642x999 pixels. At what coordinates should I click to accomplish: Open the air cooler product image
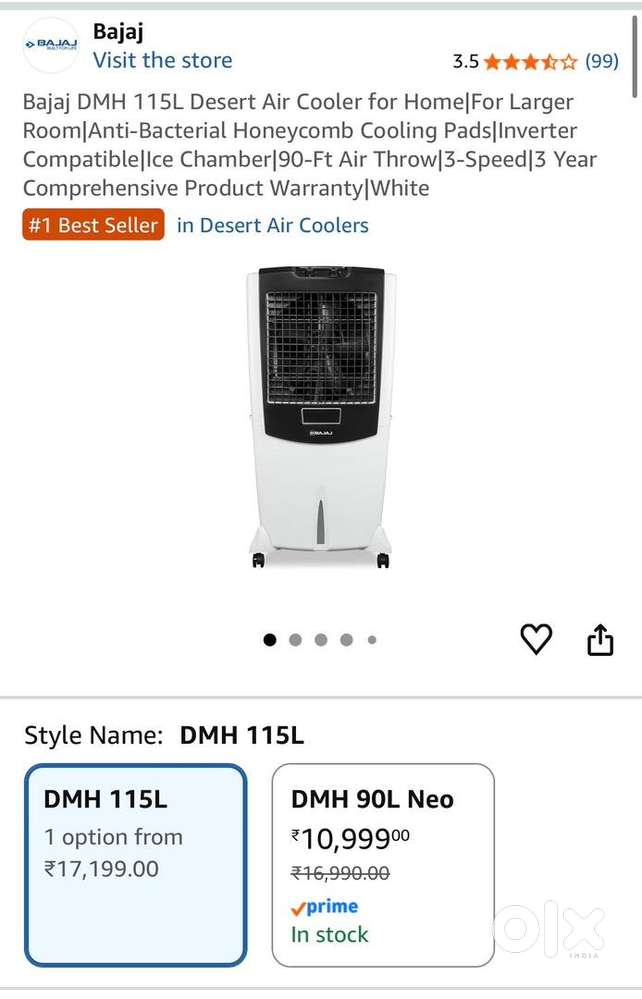[x=321, y=417]
